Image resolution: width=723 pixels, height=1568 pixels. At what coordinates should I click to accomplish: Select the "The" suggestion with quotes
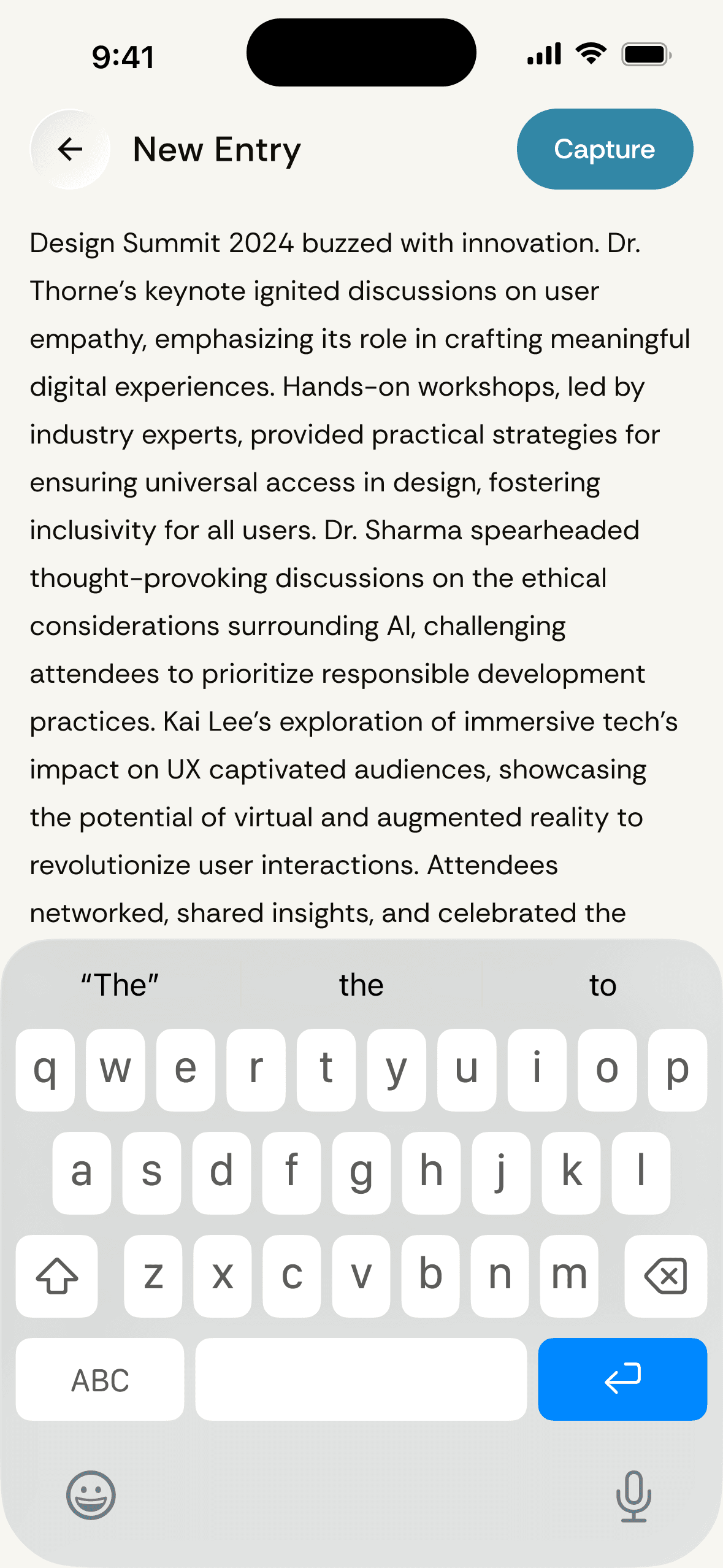tap(120, 984)
